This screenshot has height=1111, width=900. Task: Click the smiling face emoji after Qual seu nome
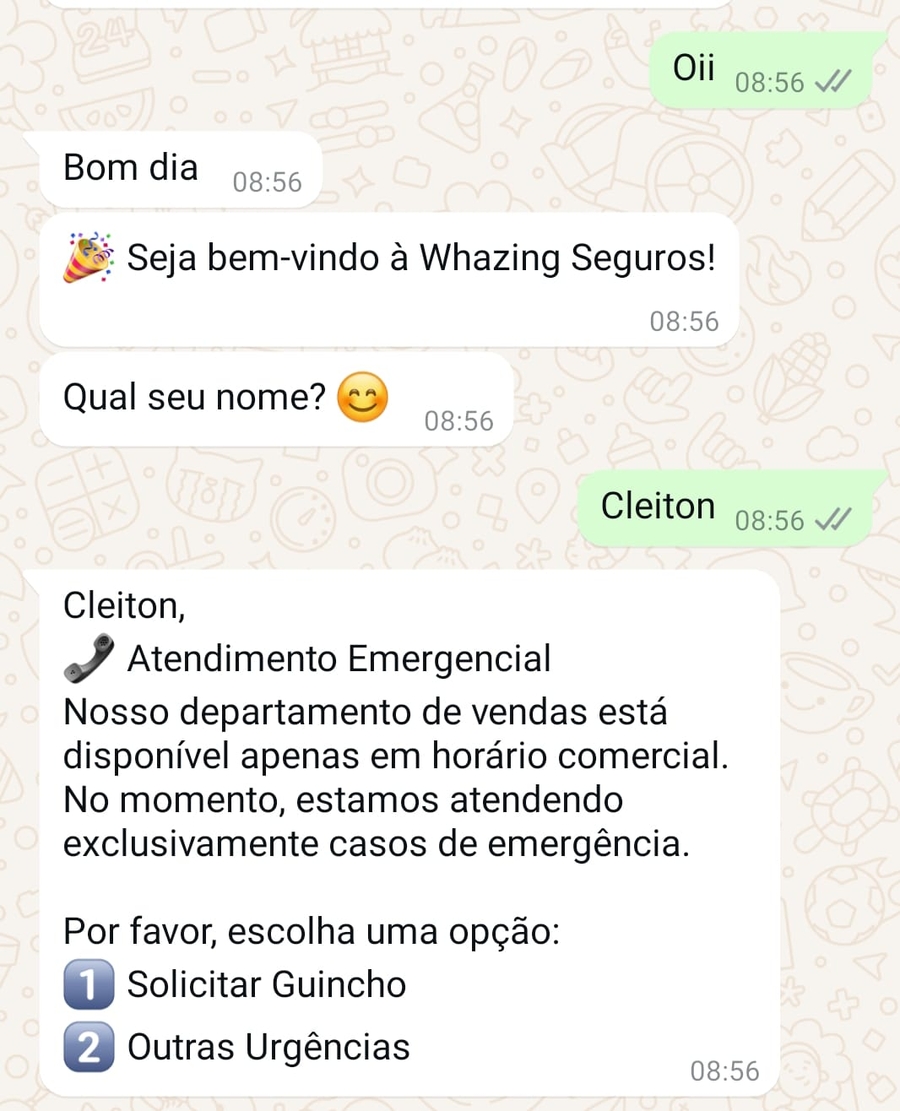(360, 396)
